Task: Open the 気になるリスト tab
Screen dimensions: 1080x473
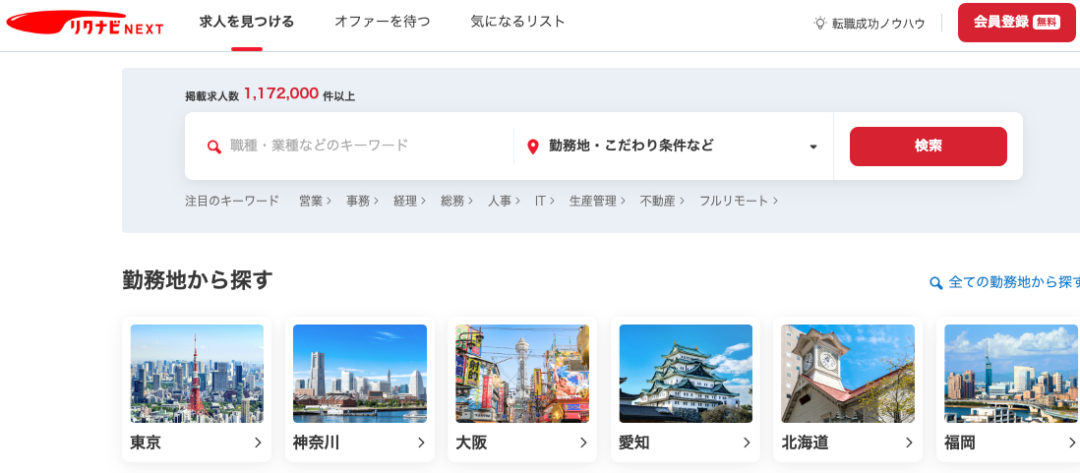Action: 517,22
